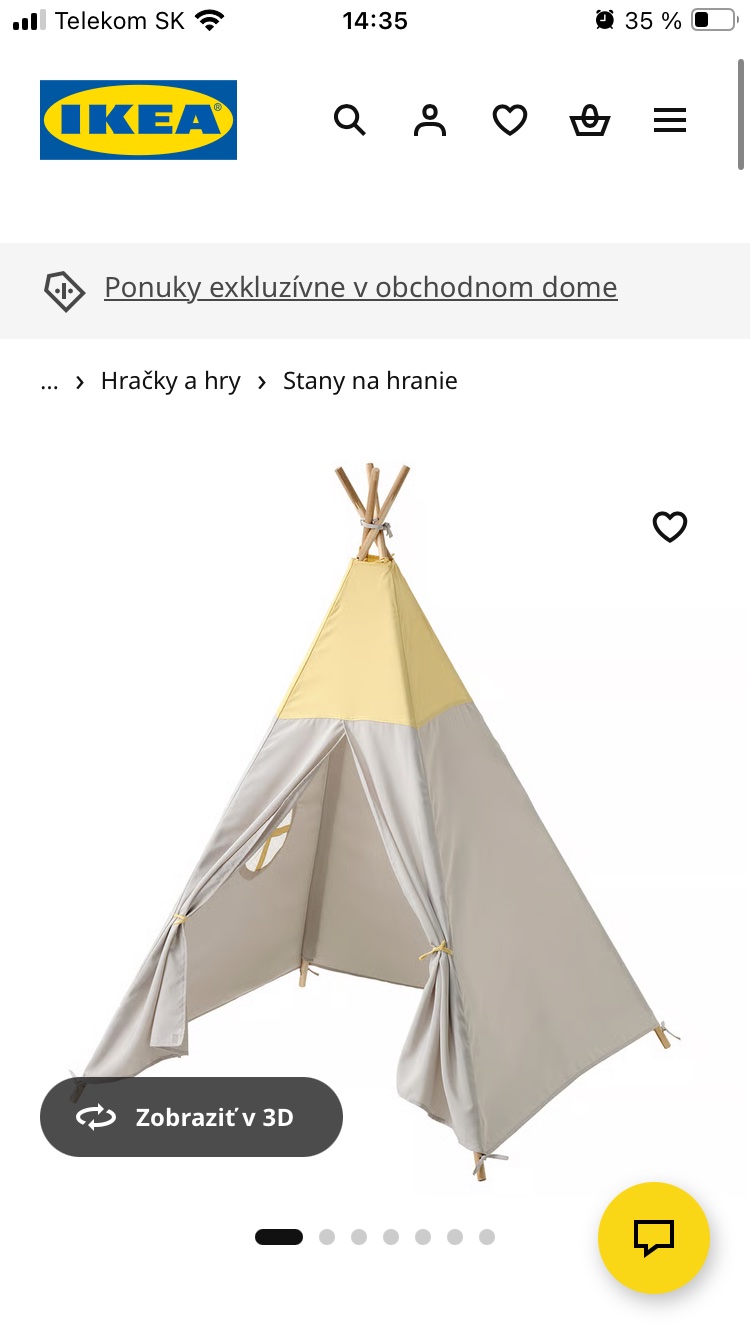Open the shopping basket

pos(590,121)
